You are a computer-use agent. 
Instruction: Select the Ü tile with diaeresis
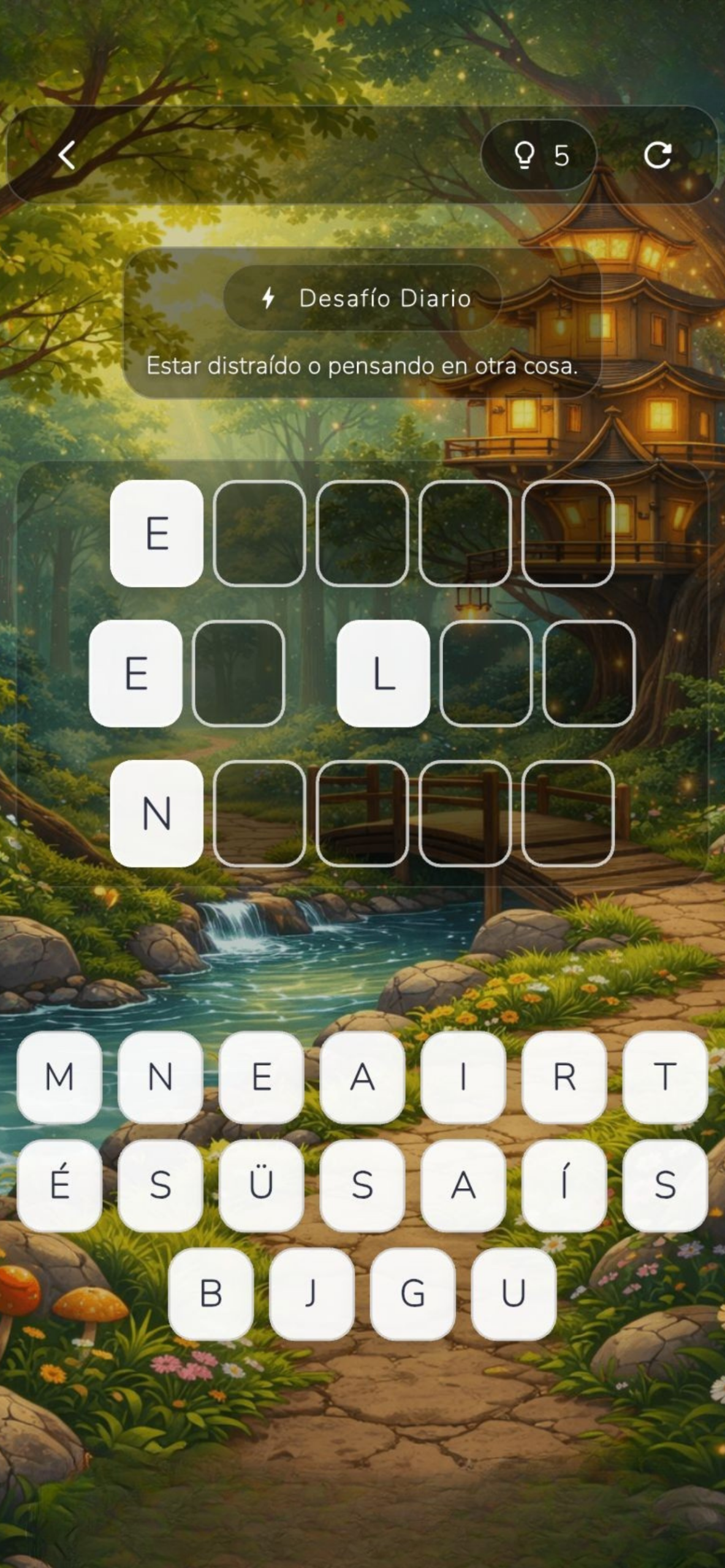pos(261,1185)
